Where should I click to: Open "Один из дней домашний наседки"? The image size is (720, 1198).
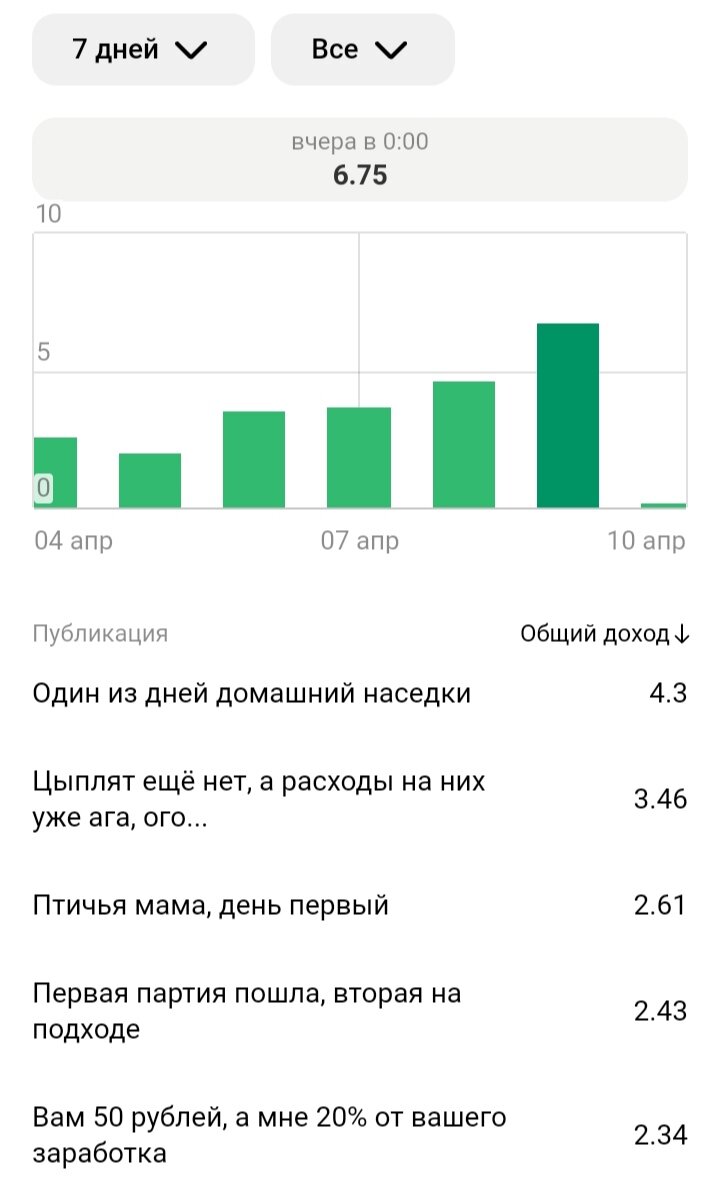(x=254, y=692)
